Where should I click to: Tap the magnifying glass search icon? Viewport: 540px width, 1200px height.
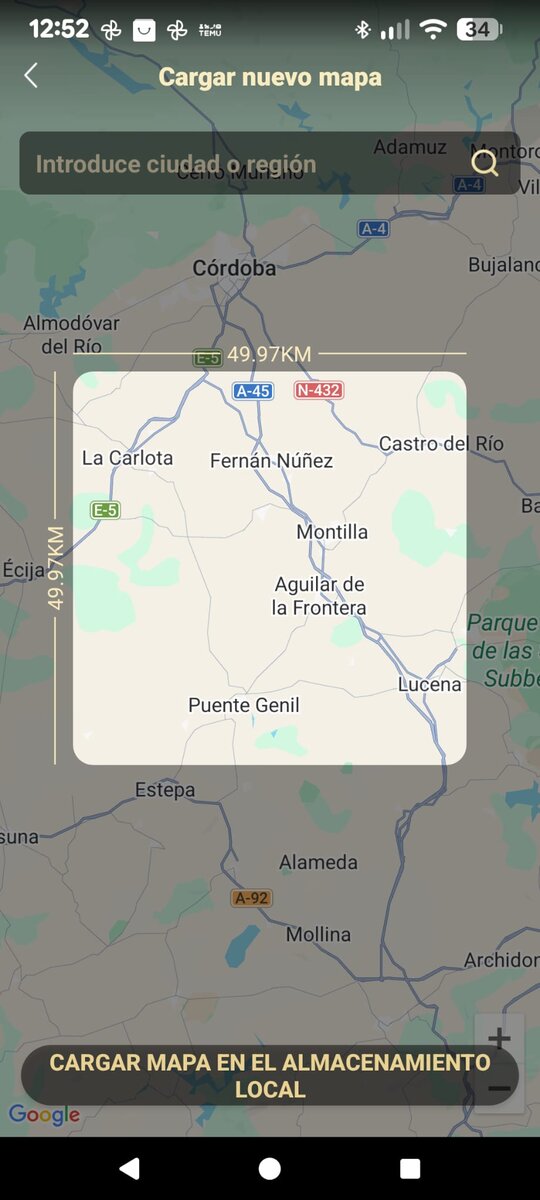point(485,163)
